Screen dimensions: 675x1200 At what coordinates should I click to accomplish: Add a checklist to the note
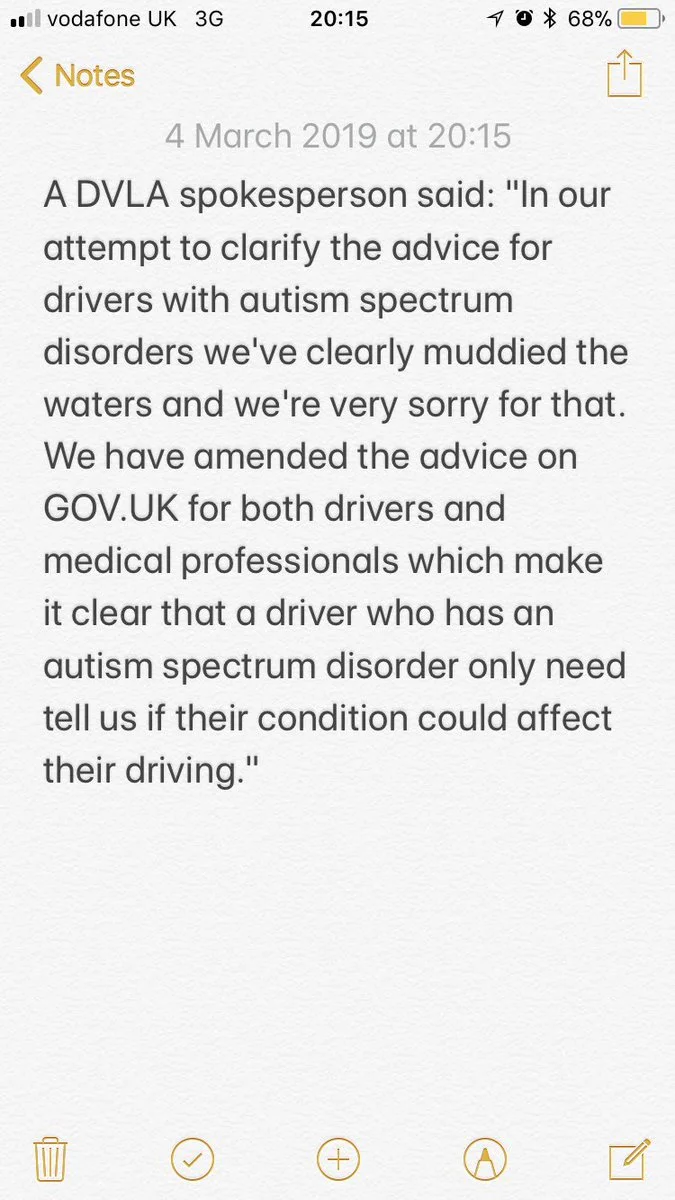pyautogui.click(x=193, y=1159)
